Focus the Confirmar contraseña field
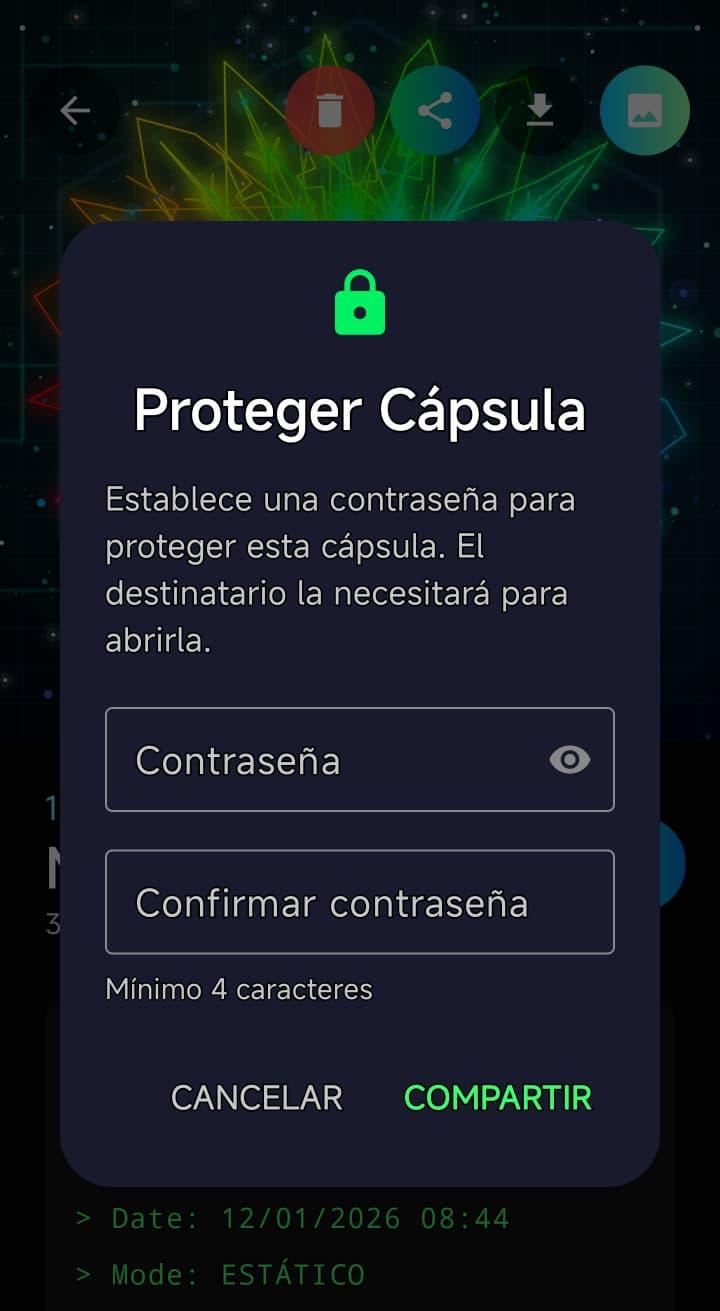 359,902
